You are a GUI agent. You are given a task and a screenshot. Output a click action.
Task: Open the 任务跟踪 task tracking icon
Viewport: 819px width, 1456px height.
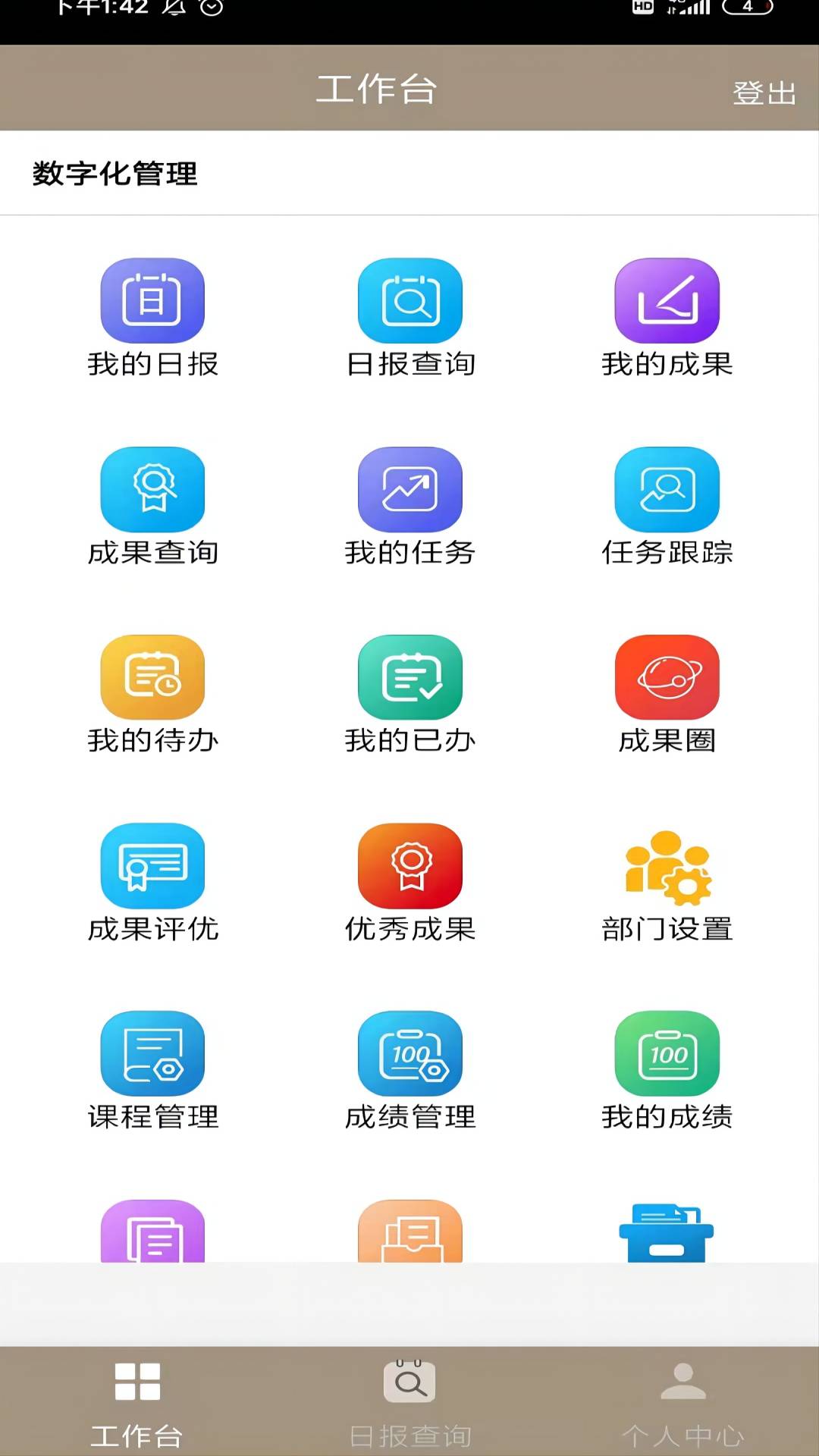[667, 488]
